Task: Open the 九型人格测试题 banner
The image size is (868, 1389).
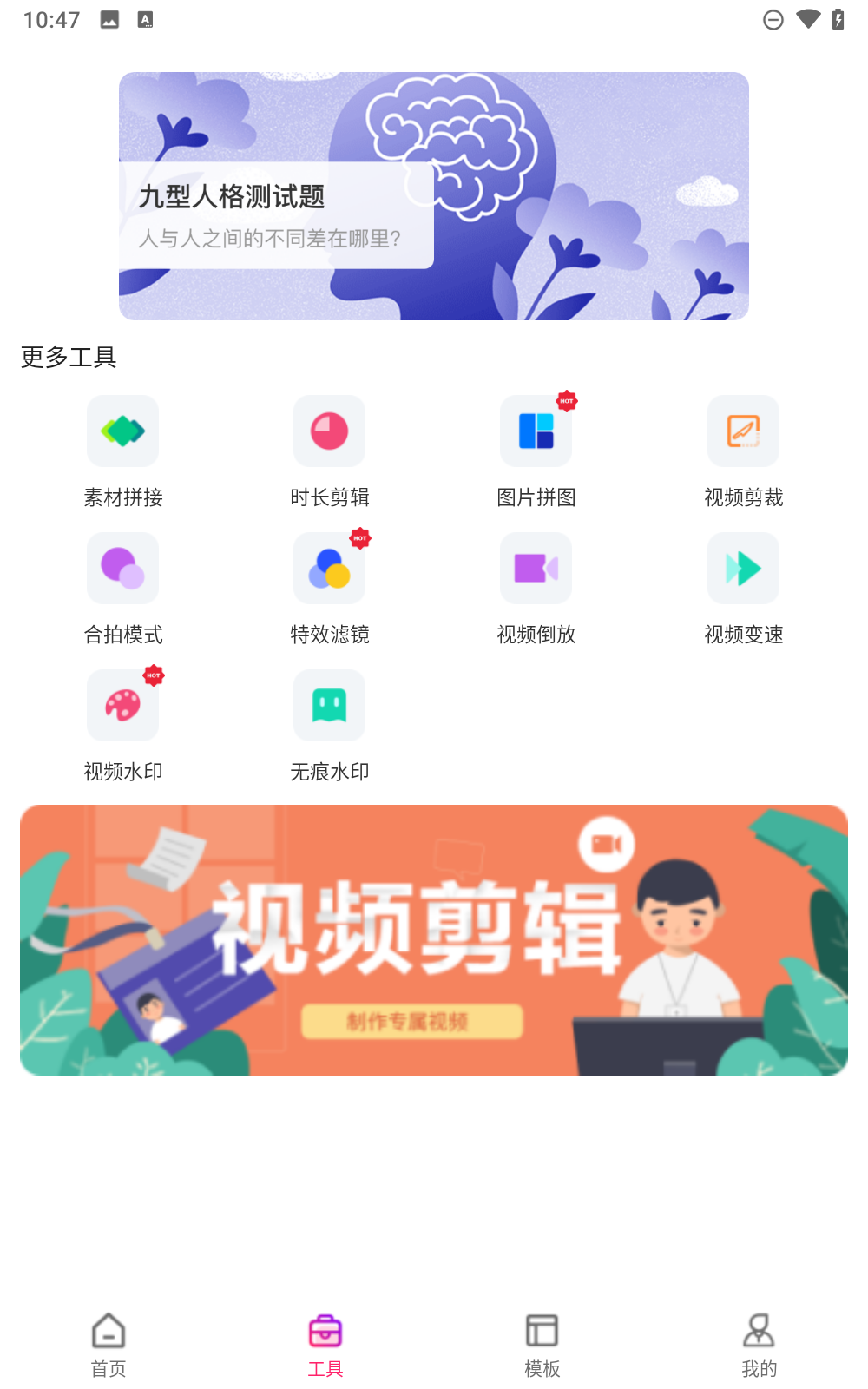Action: 434,196
